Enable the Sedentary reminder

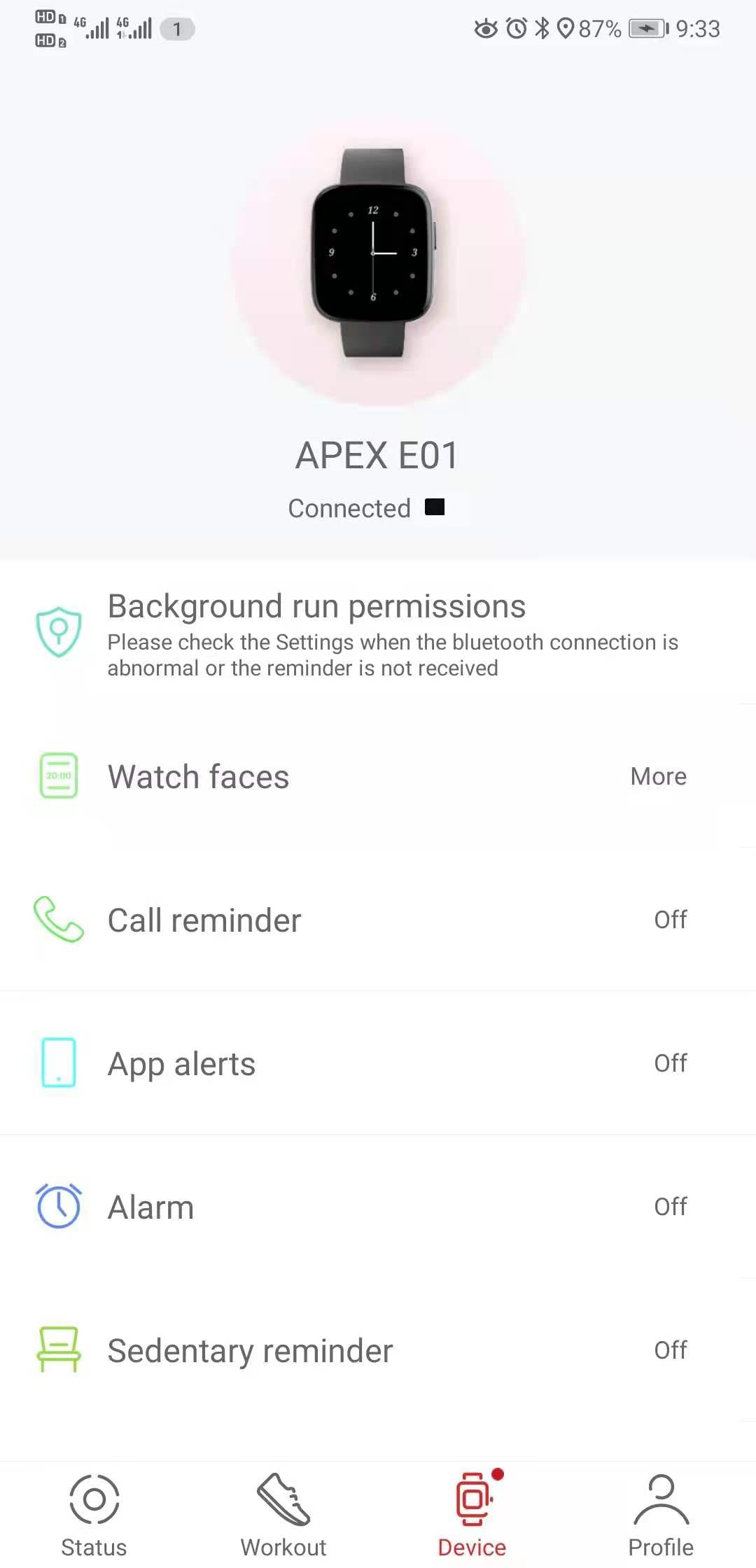670,1350
